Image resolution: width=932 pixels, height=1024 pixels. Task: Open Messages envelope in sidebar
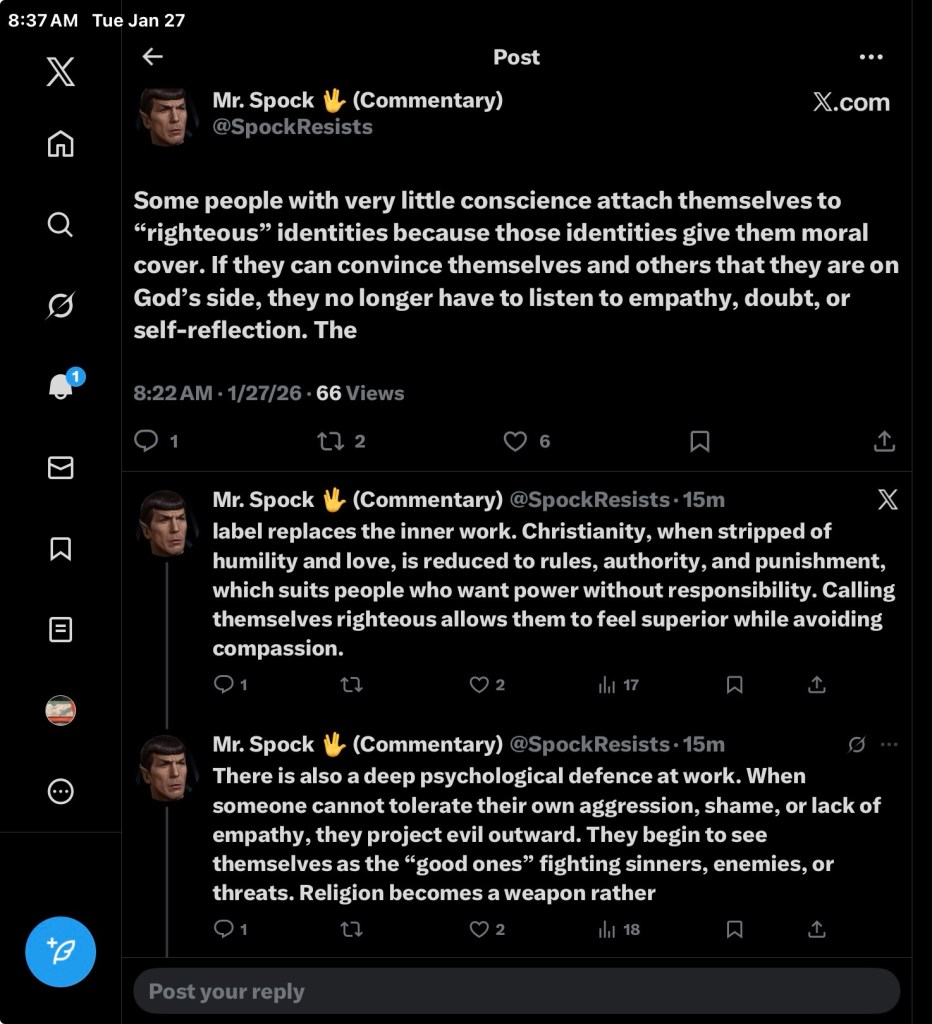[x=60, y=467]
